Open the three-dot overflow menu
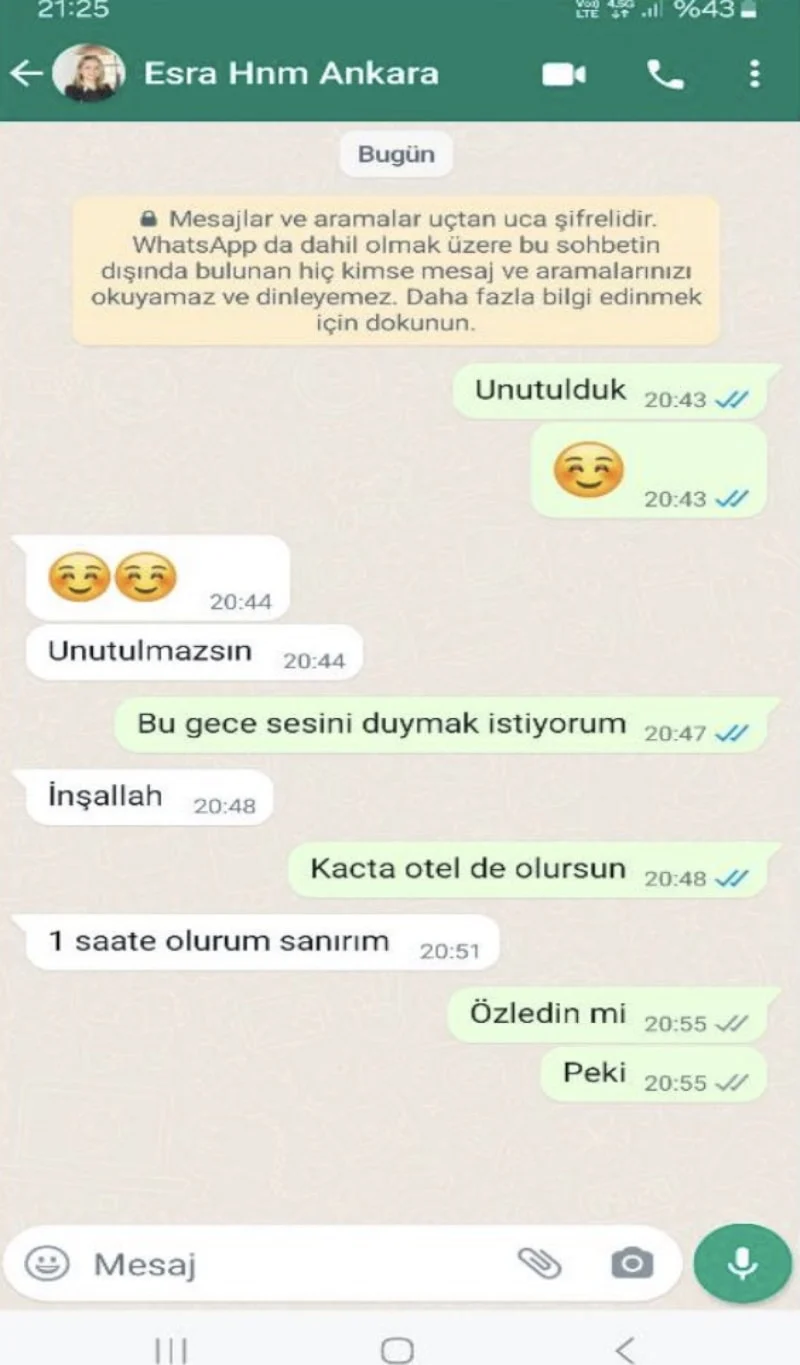The height and width of the screenshot is (1365, 800). pos(754,74)
